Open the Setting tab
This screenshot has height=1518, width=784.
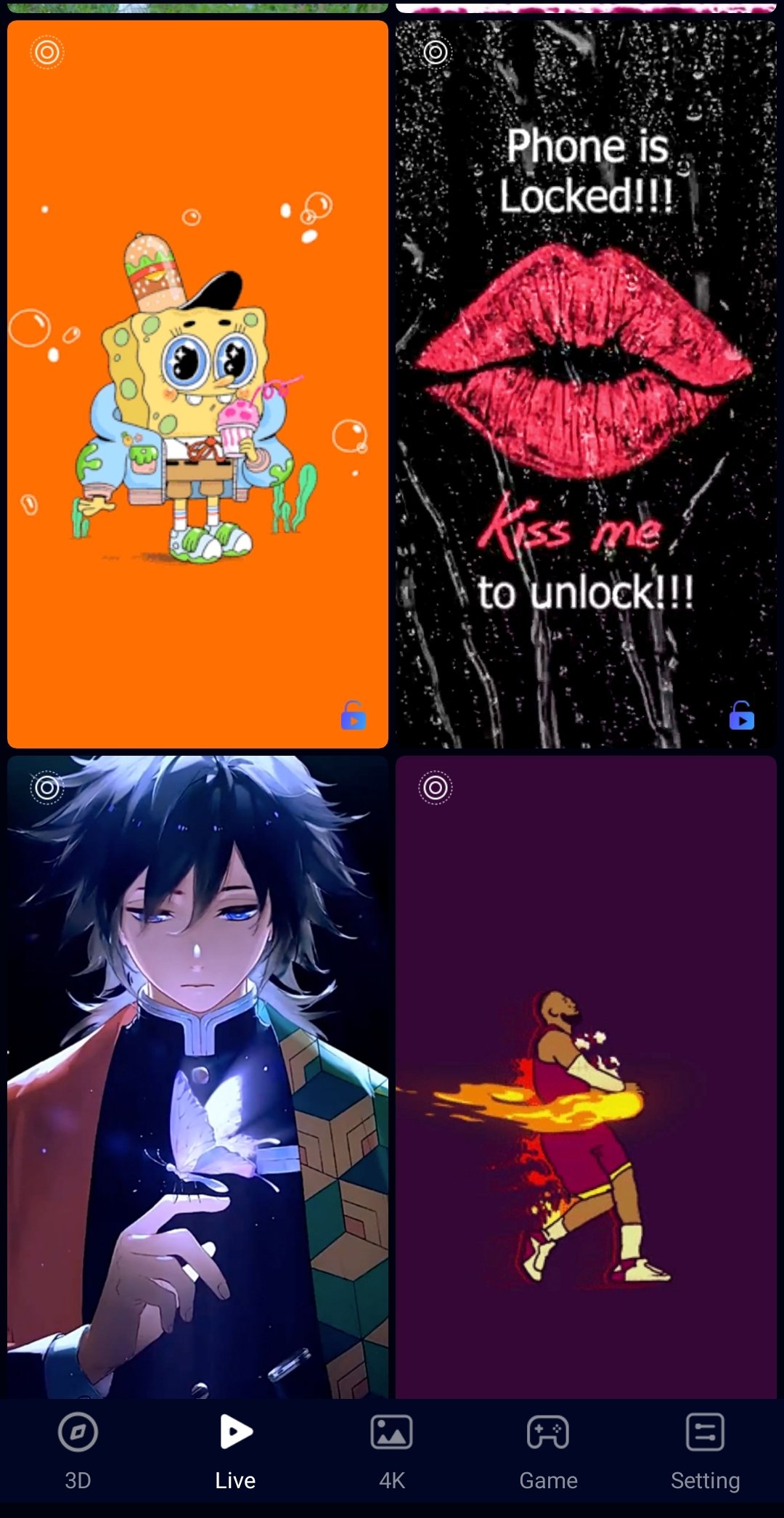(x=706, y=1451)
